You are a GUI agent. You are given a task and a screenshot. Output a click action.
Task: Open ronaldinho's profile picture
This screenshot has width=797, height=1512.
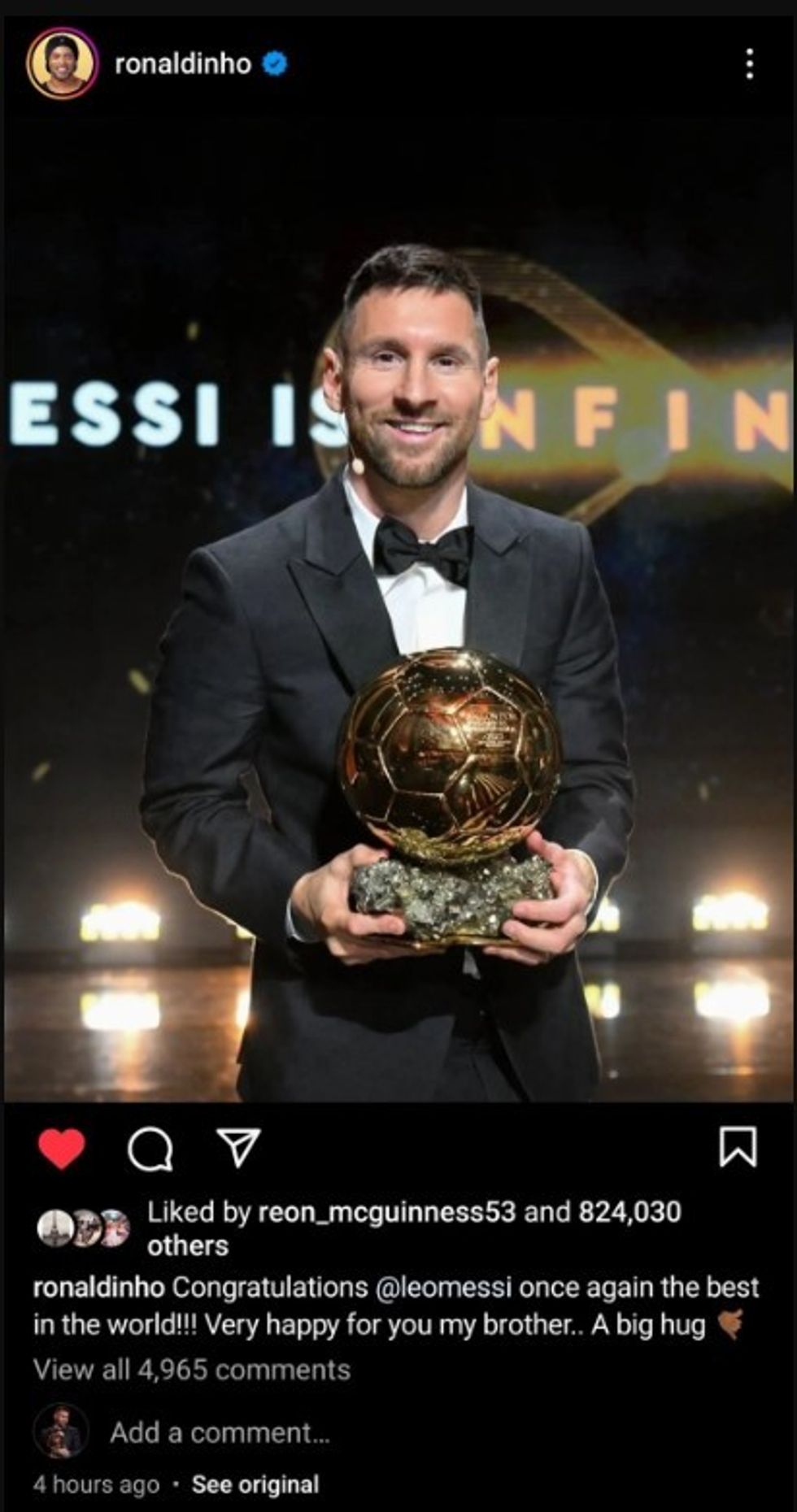(63, 63)
